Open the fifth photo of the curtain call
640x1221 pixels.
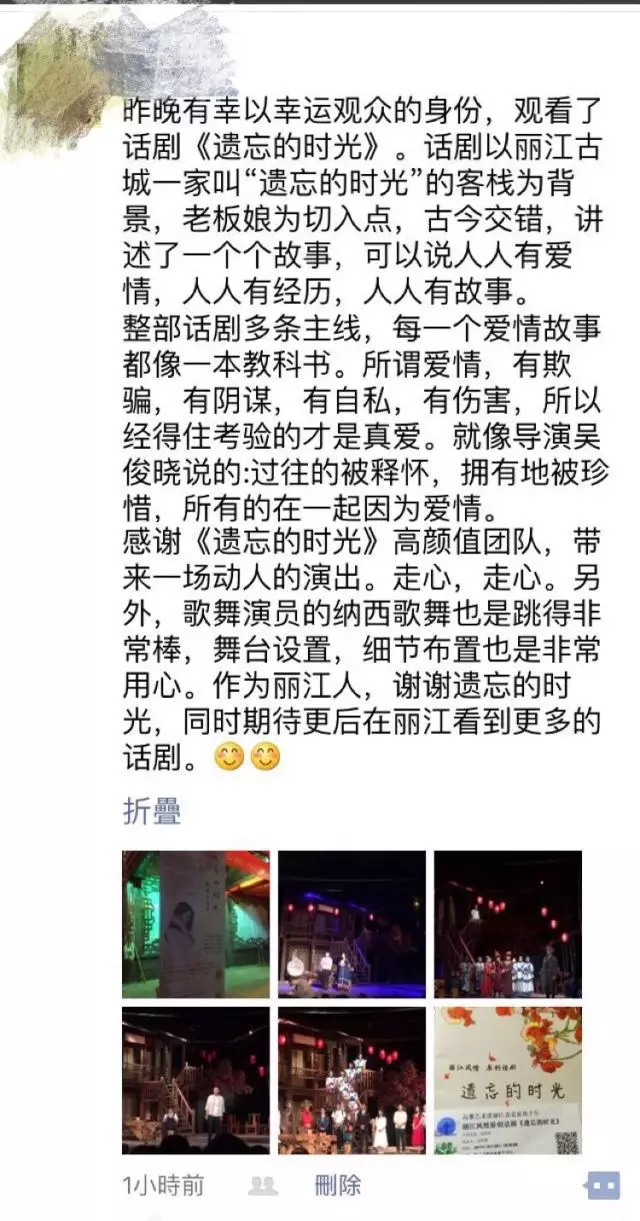[351, 1080]
